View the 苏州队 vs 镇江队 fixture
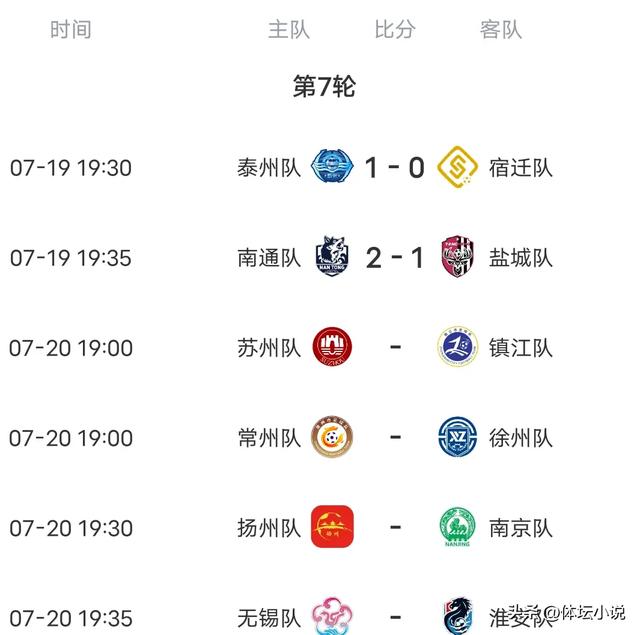This screenshot has width=640, height=635. click(394, 348)
